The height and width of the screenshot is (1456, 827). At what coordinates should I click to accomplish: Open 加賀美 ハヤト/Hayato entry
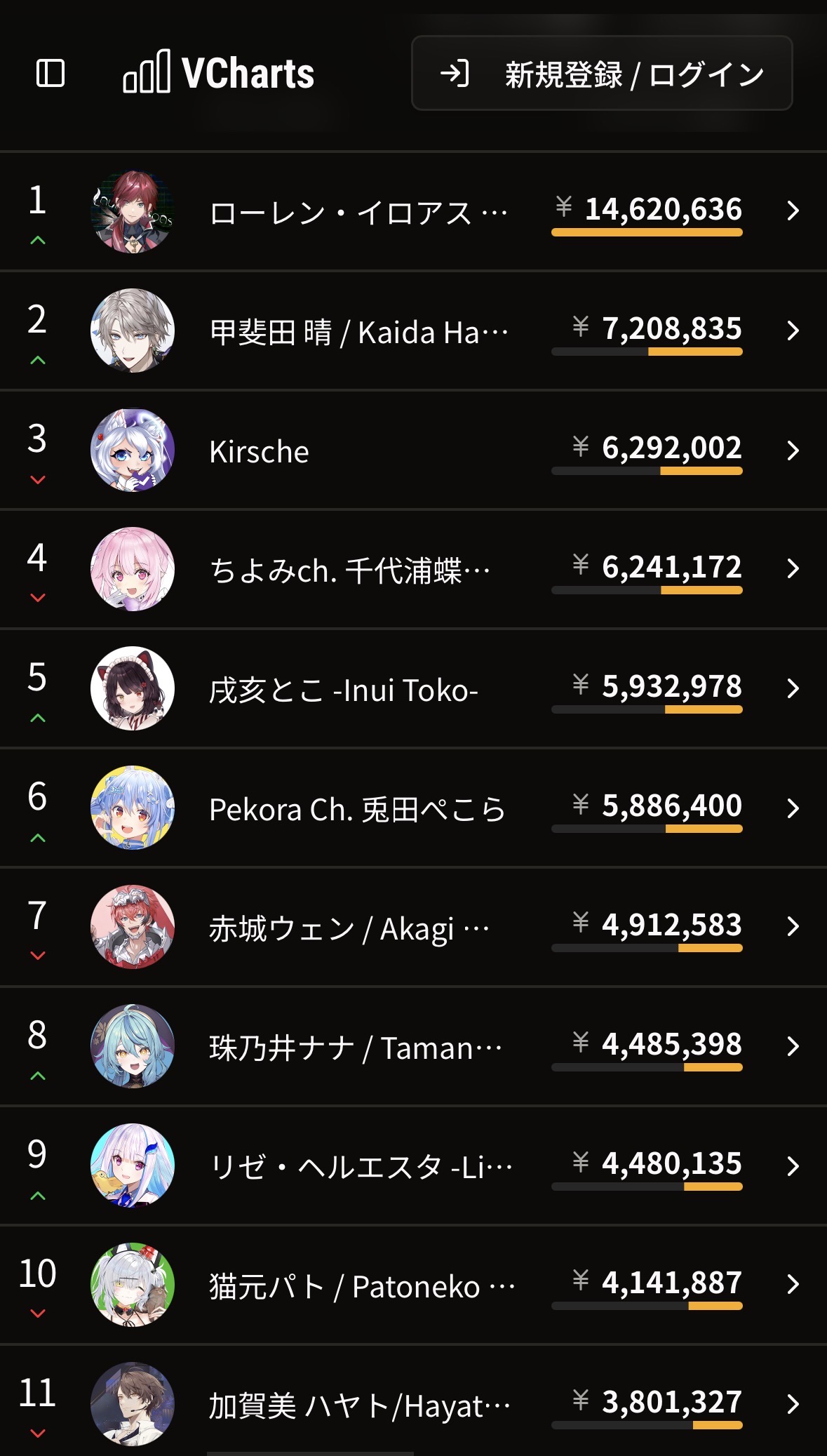coord(413,1401)
